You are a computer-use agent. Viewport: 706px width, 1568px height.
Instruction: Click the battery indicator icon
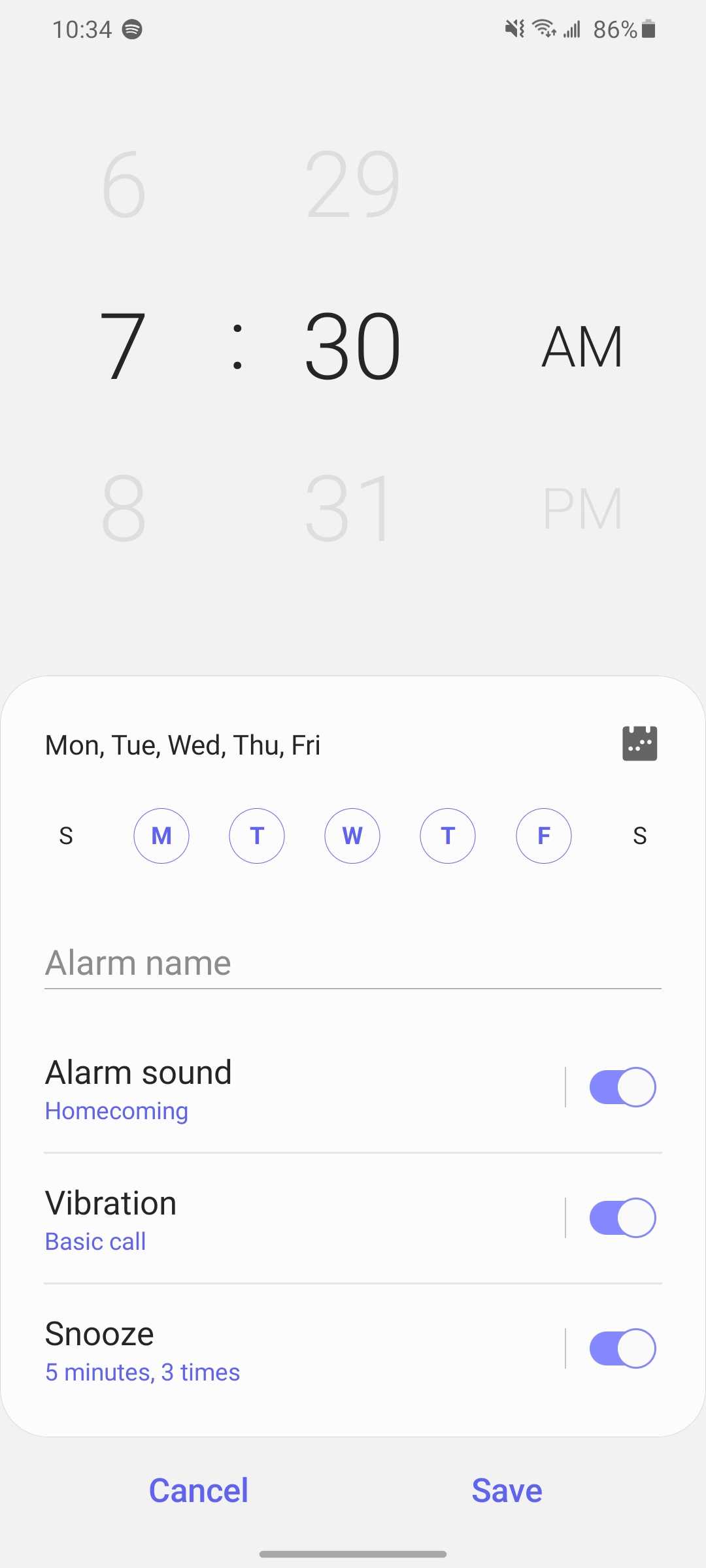(x=647, y=29)
